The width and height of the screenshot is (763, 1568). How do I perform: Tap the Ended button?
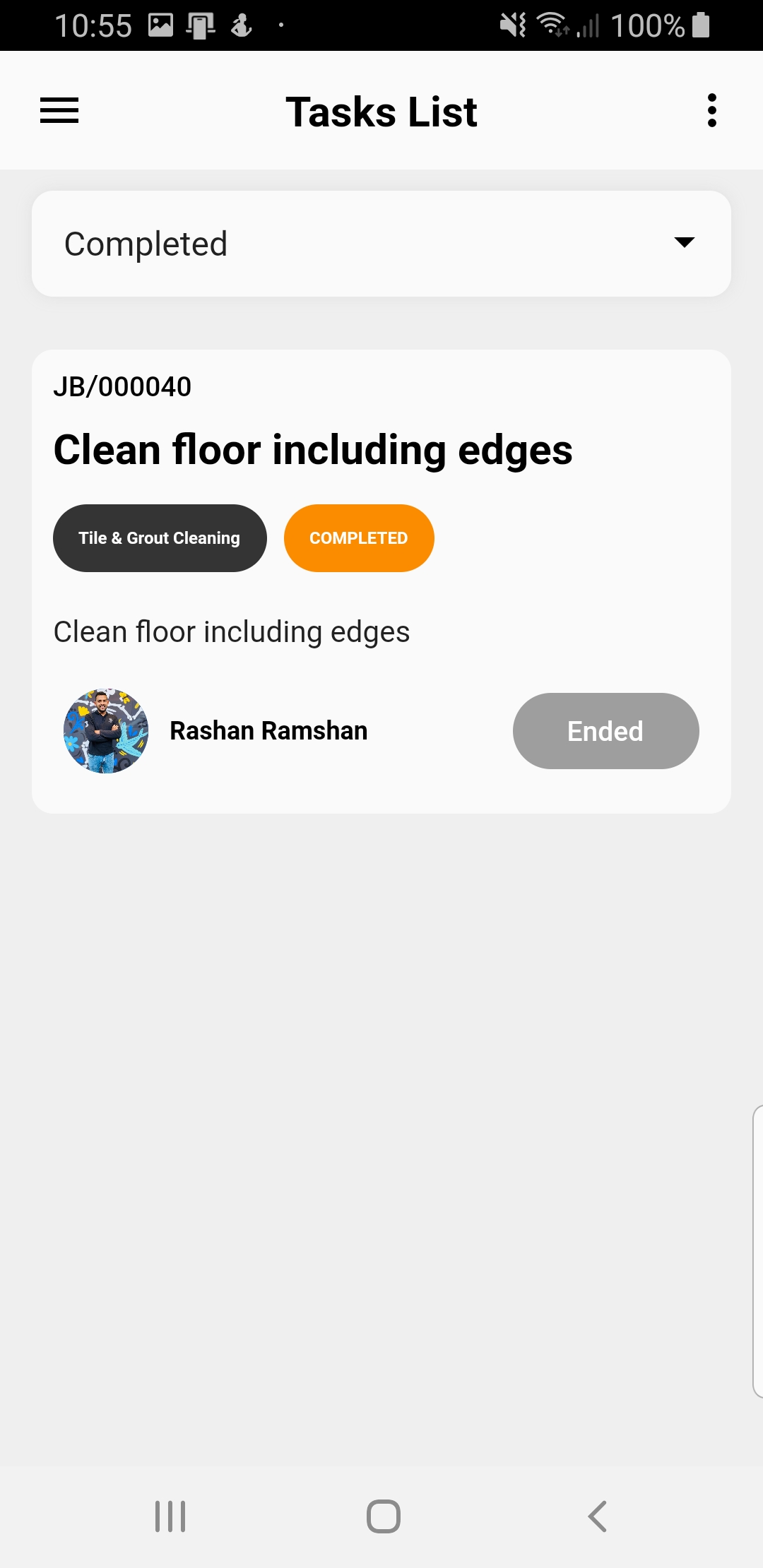605,731
